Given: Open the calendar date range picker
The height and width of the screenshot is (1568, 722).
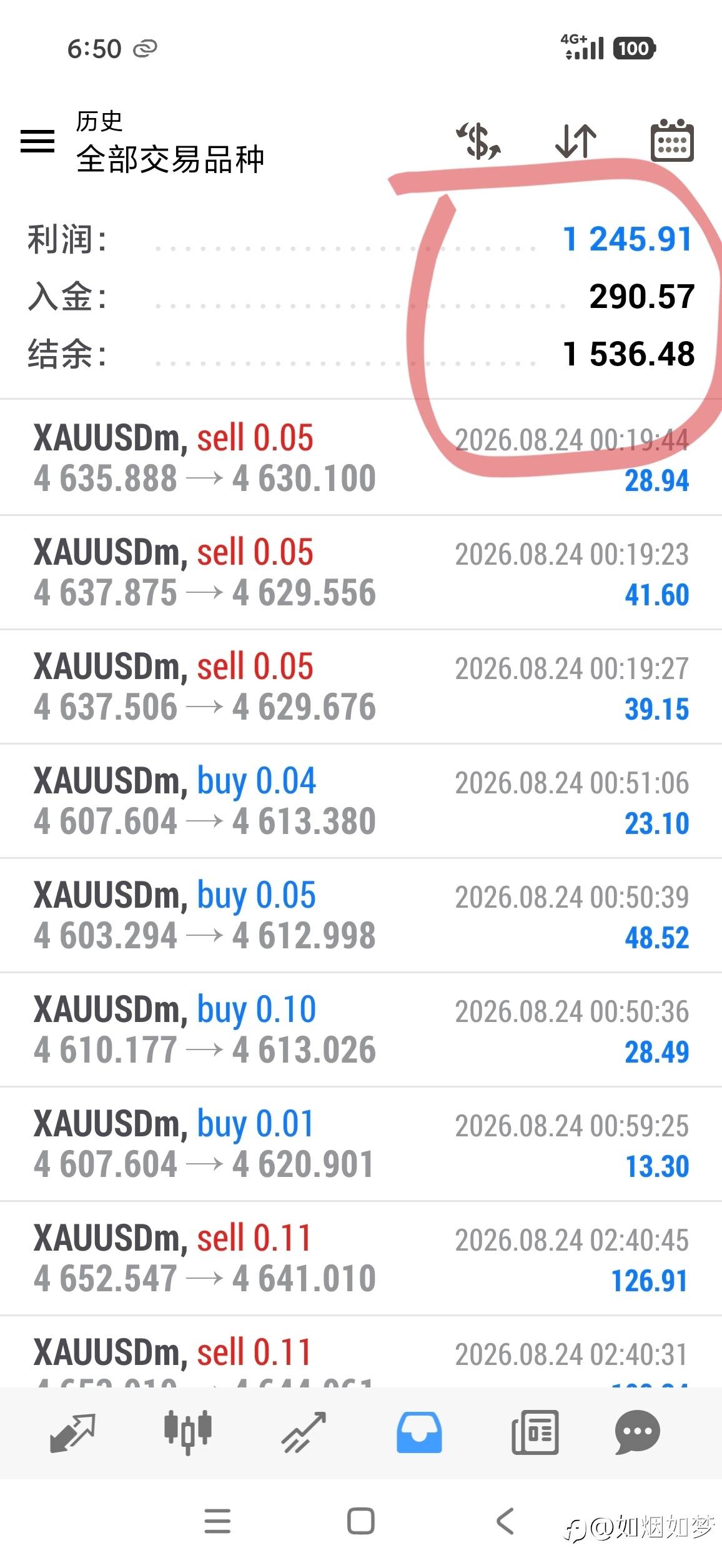Looking at the screenshot, I should (x=672, y=141).
